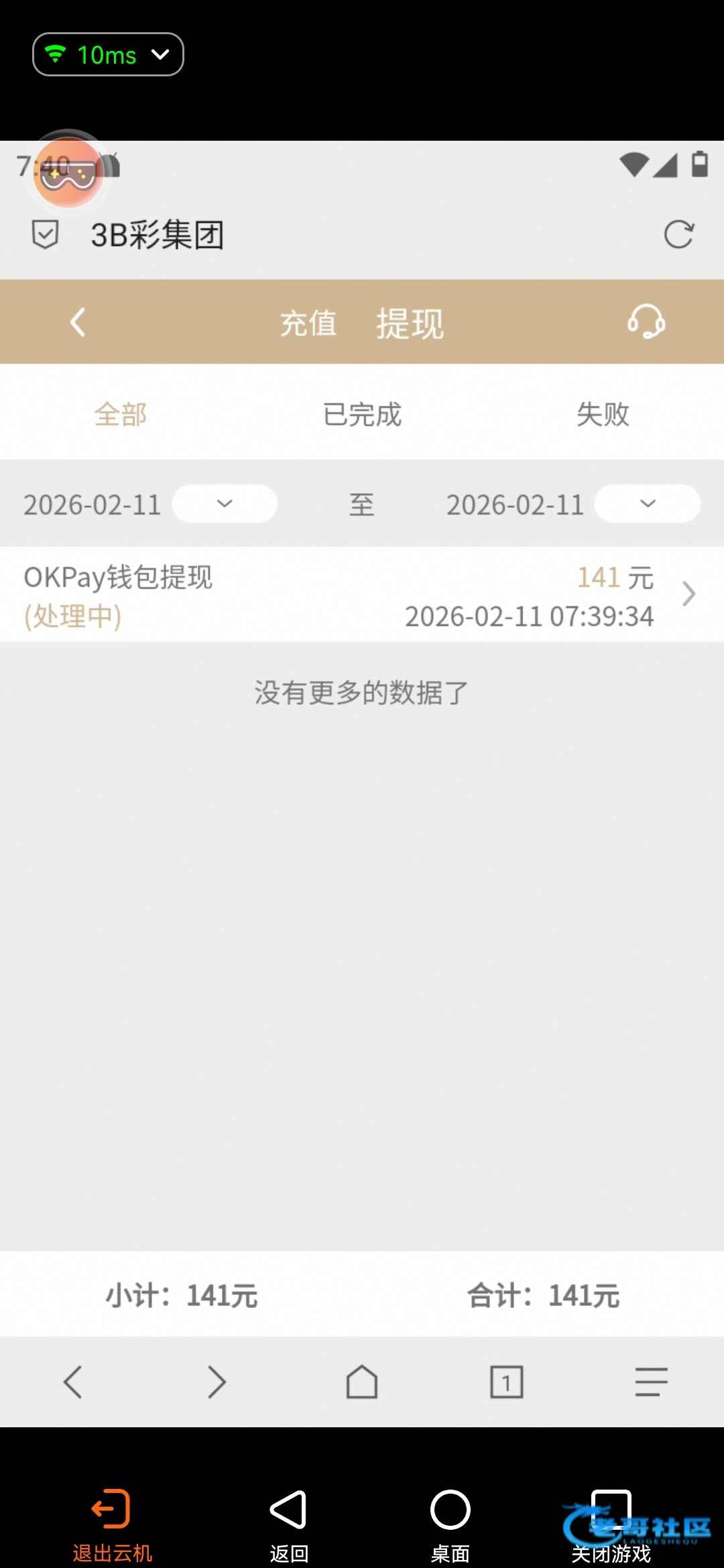Reload the page with refresh icon
Image resolution: width=724 pixels, height=1568 pixels.
(678, 235)
